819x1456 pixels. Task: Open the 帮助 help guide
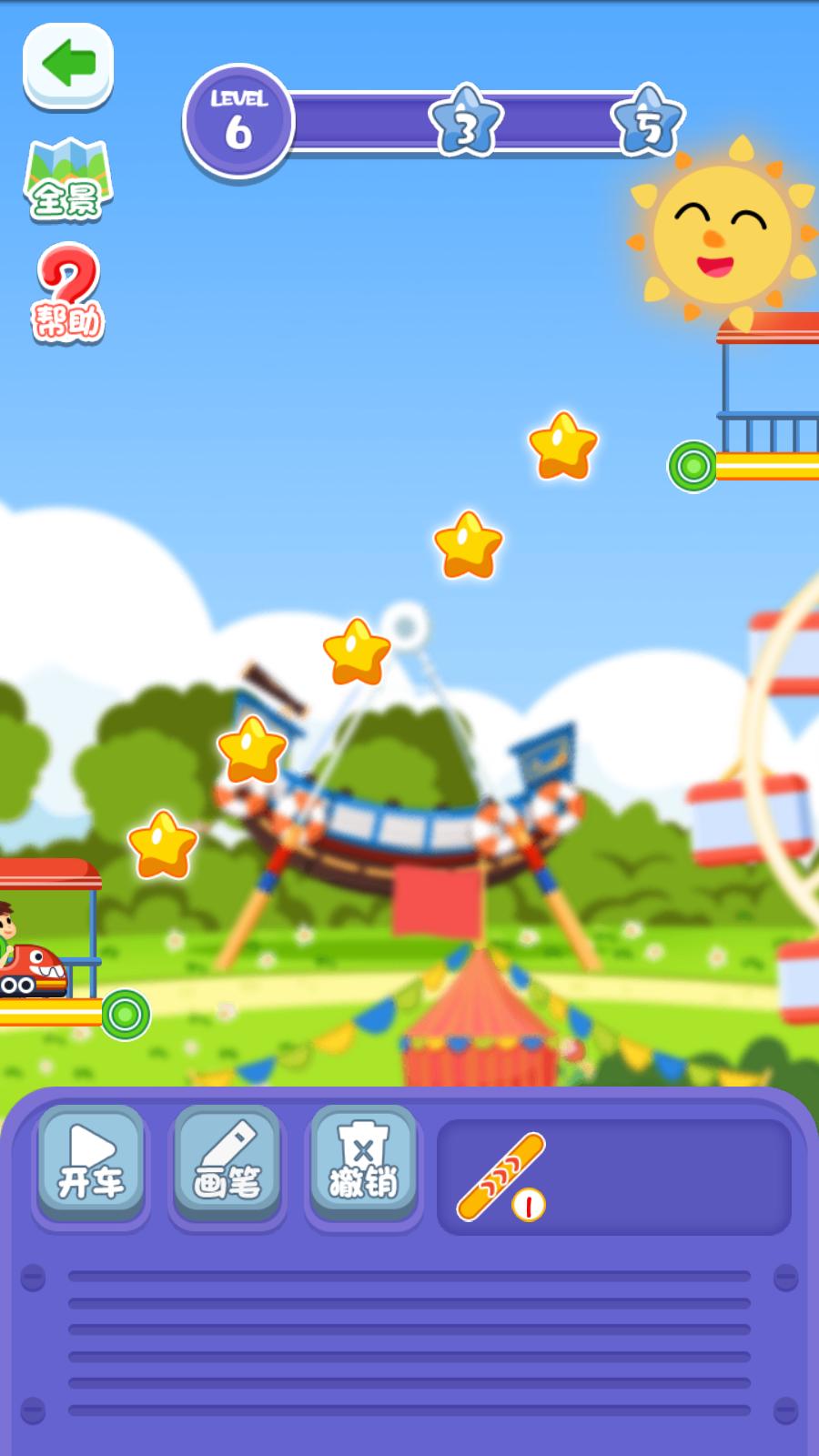coord(68,294)
